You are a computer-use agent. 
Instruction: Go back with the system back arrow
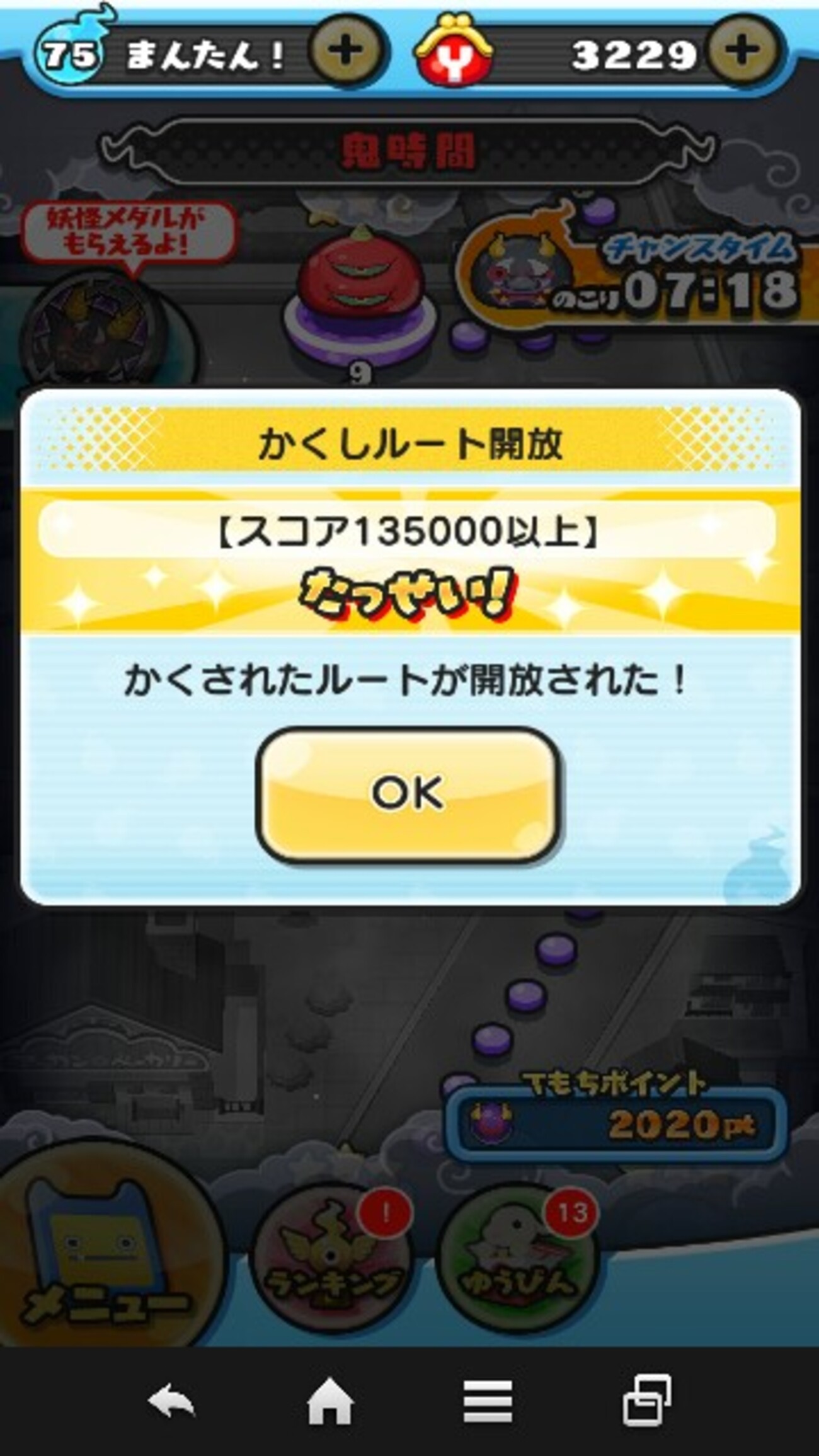pyautogui.click(x=171, y=1402)
